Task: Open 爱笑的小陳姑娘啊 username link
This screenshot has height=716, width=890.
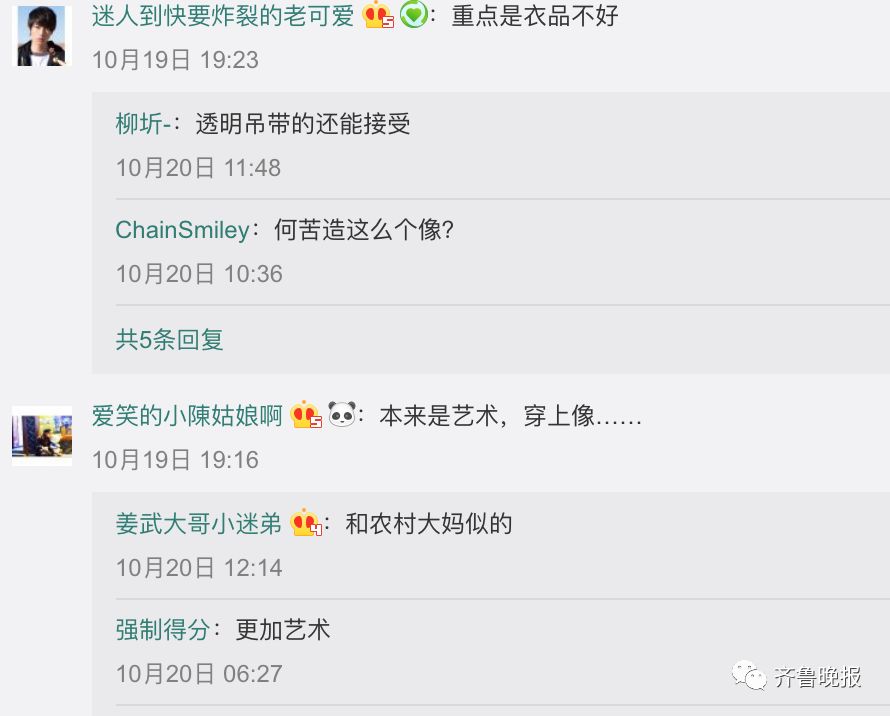Action: pyautogui.click(x=187, y=416)
